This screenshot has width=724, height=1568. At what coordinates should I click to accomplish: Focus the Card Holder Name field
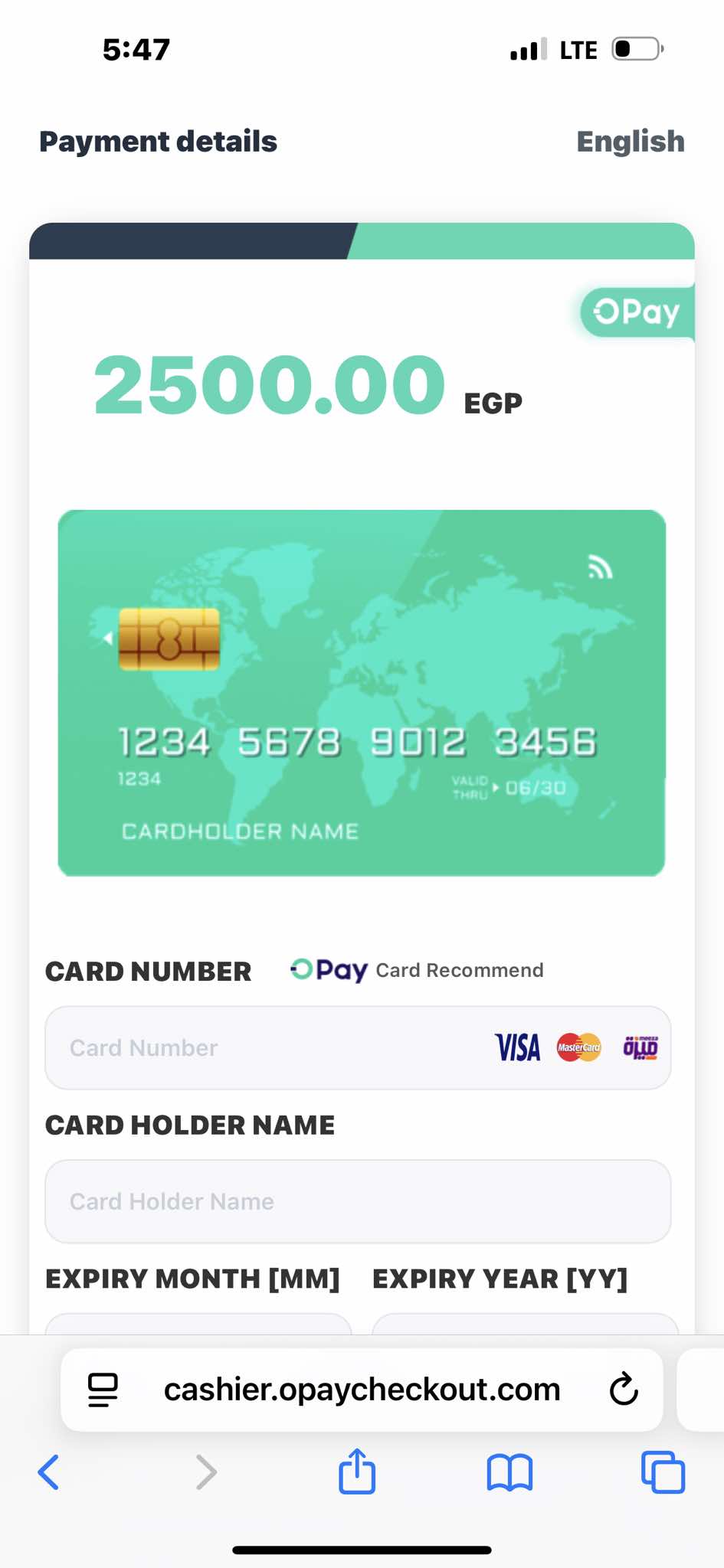tap(358, 1201)
